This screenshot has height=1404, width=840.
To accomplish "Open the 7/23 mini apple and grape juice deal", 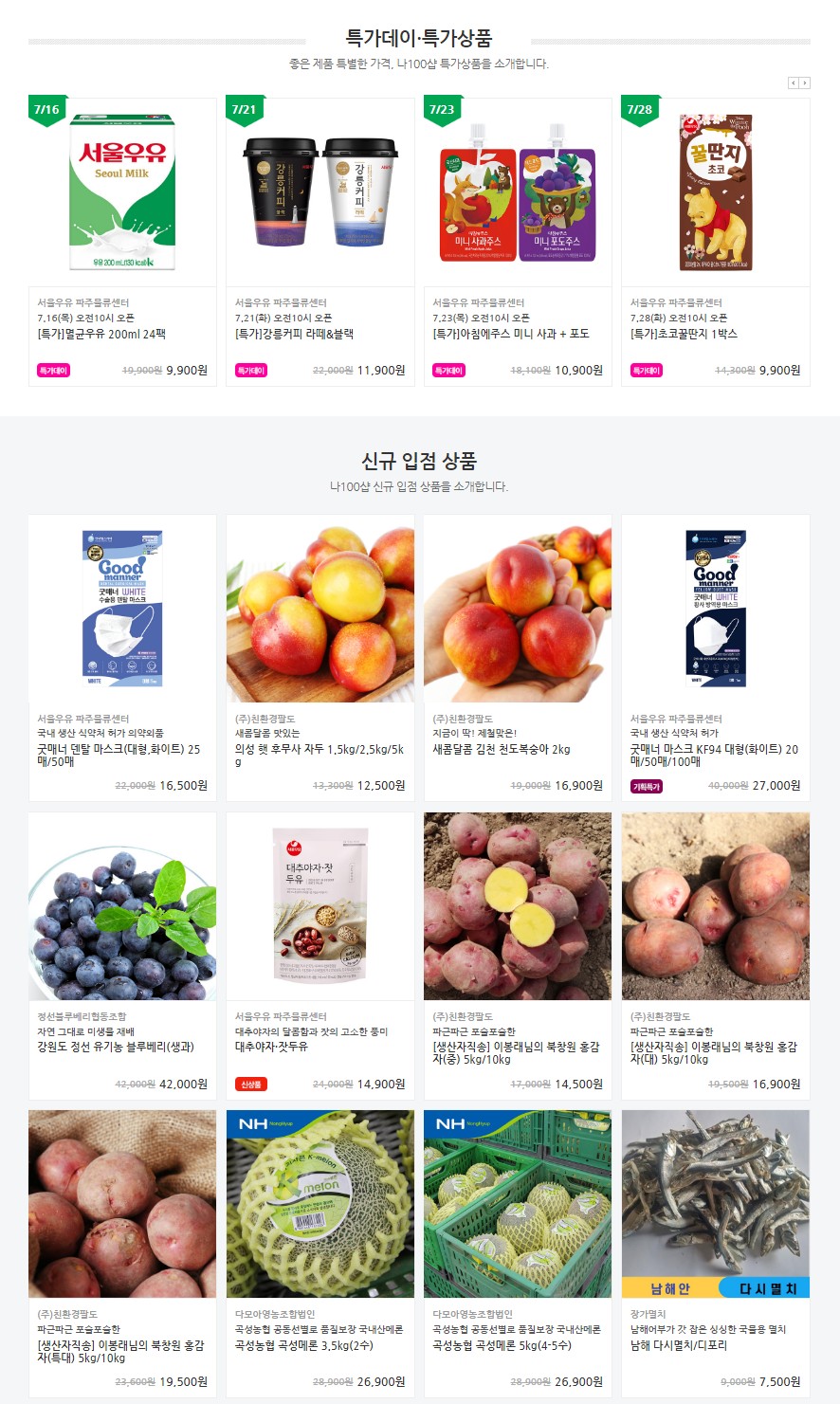I will (x=518, y=242).
